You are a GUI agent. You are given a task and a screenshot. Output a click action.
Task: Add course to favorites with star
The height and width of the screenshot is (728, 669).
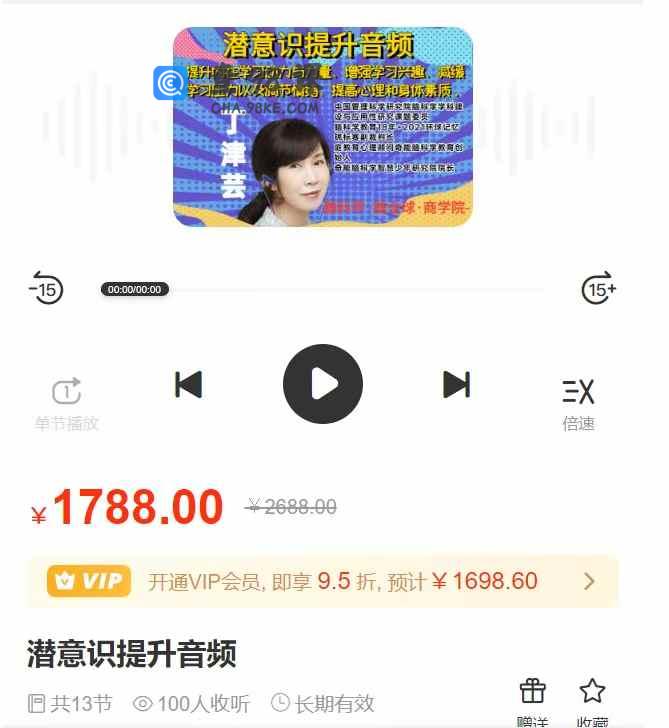(x=592, y=692)
